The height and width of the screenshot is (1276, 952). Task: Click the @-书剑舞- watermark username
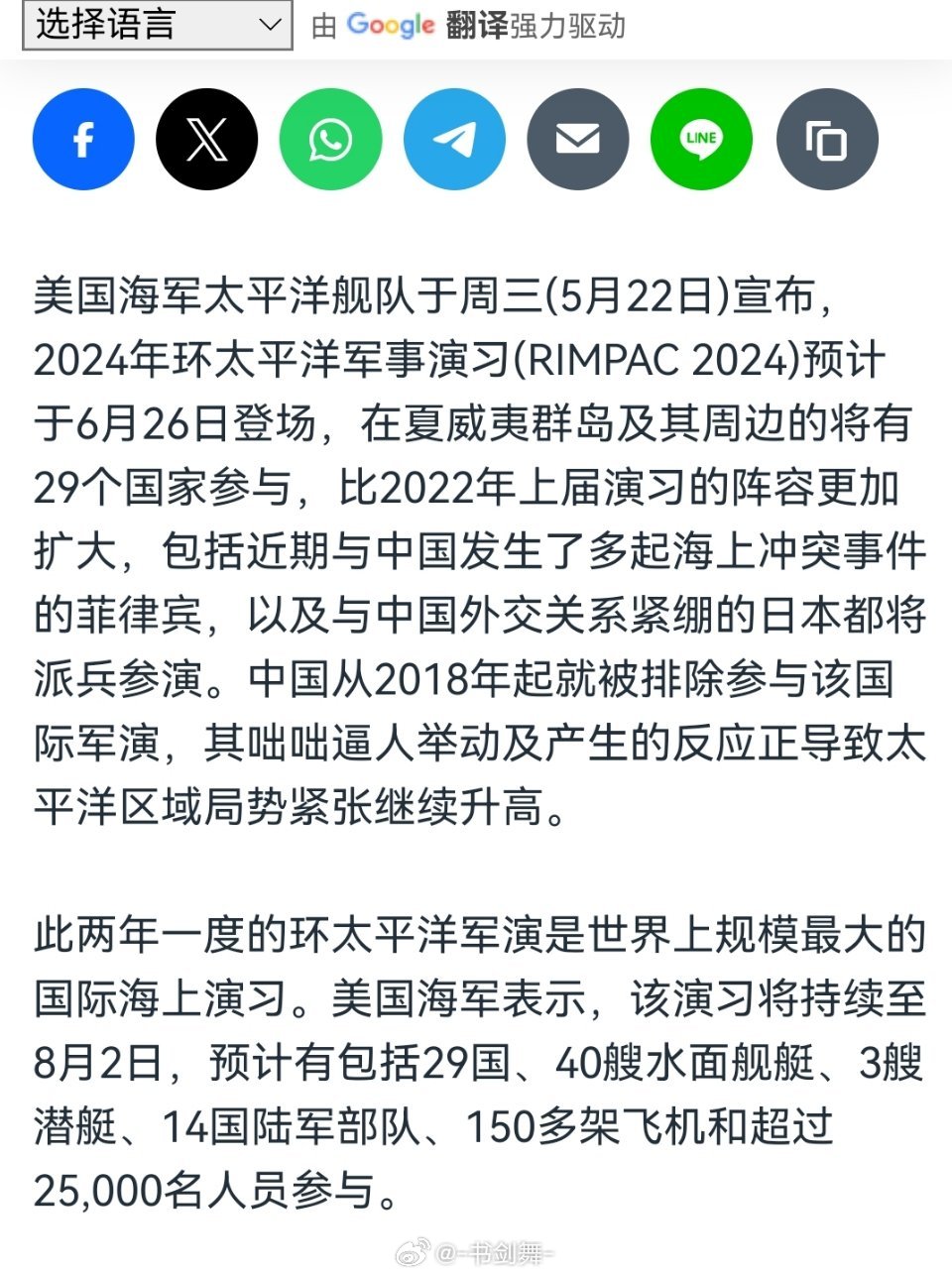493,1251
